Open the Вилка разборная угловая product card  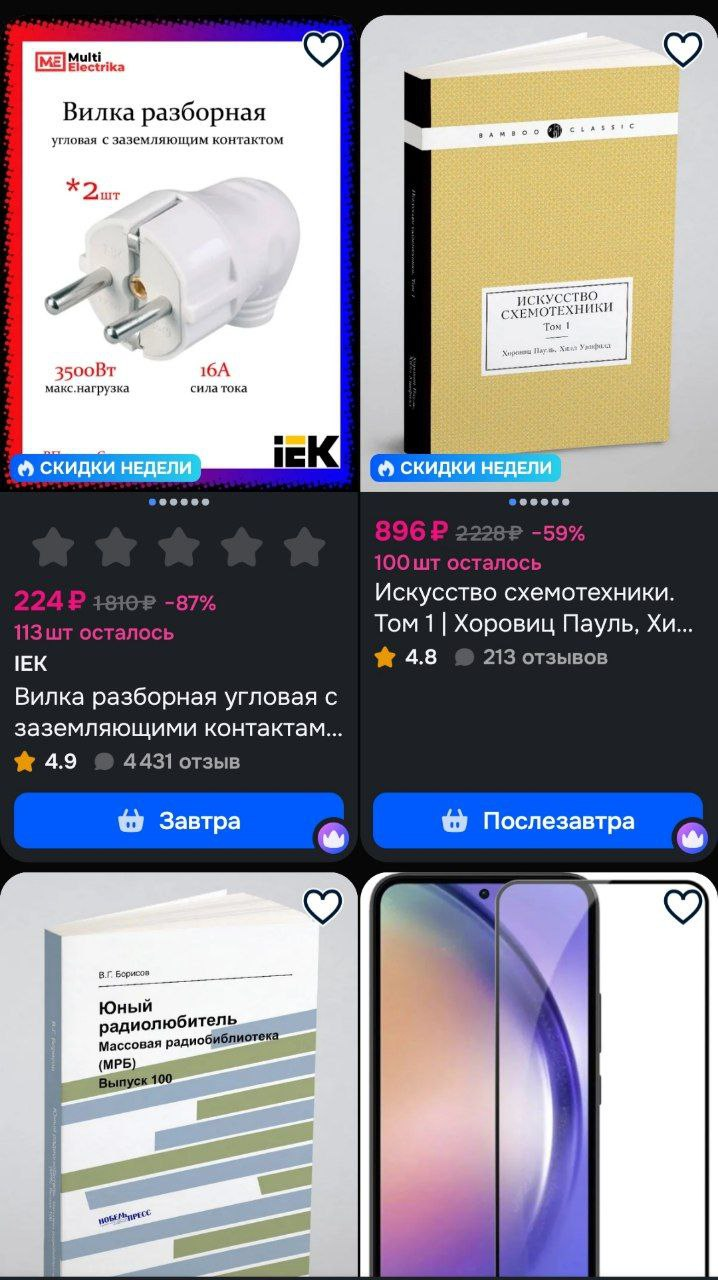pyautogui.click(x=178, y=713)
